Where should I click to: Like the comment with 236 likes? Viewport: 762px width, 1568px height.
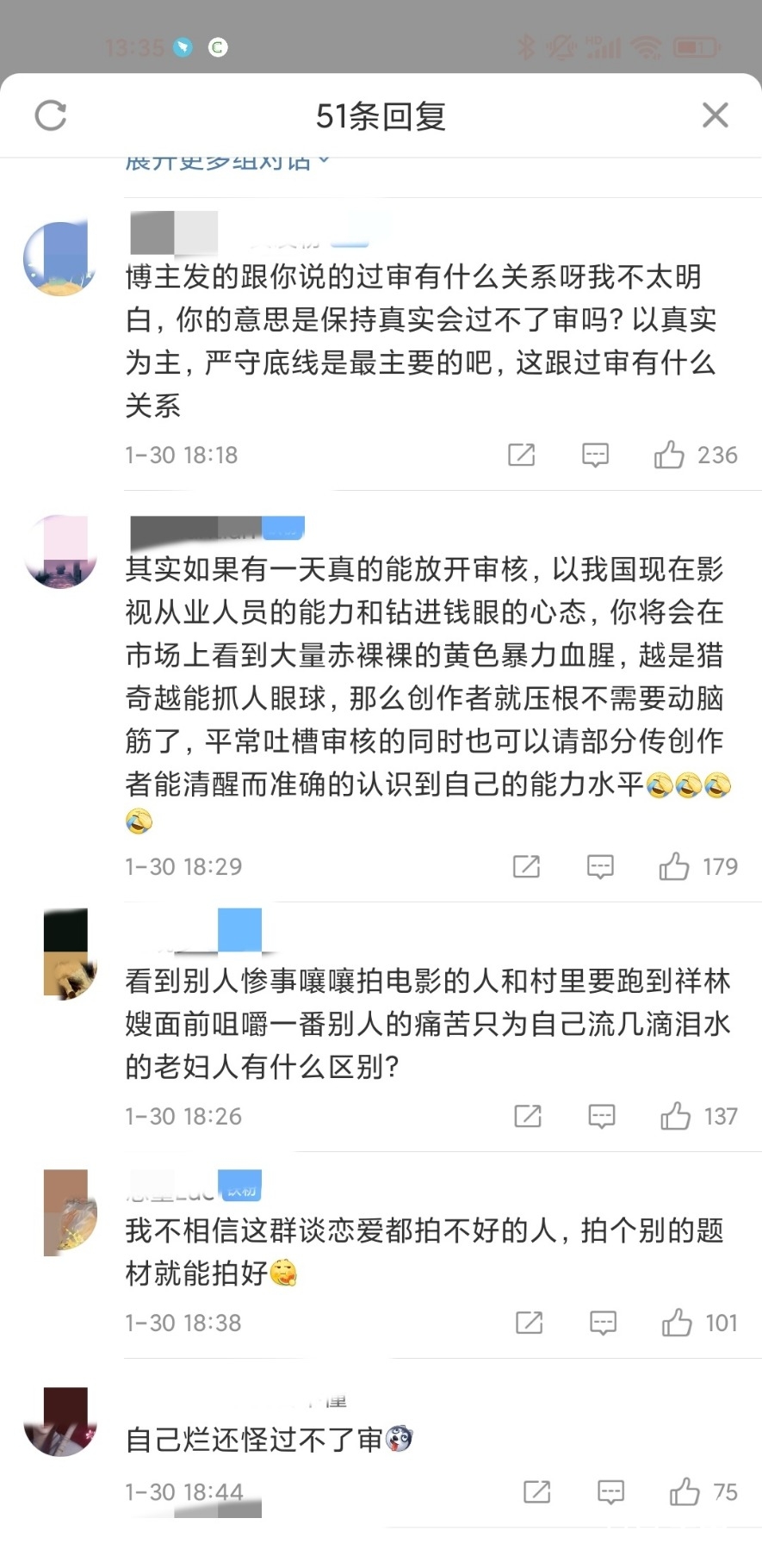point(696,455)
